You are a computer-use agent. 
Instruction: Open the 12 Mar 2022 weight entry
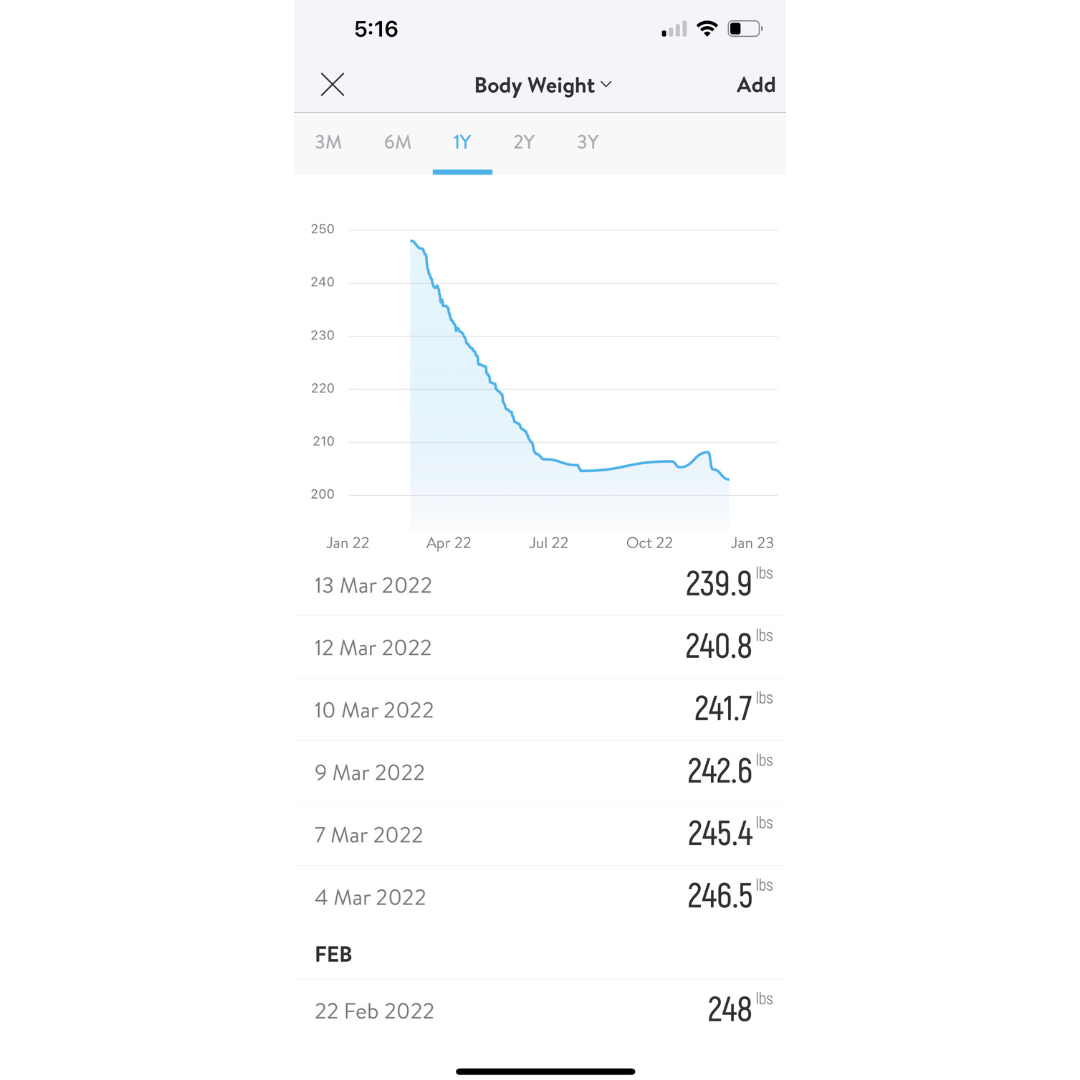click(x=540, y=647)
